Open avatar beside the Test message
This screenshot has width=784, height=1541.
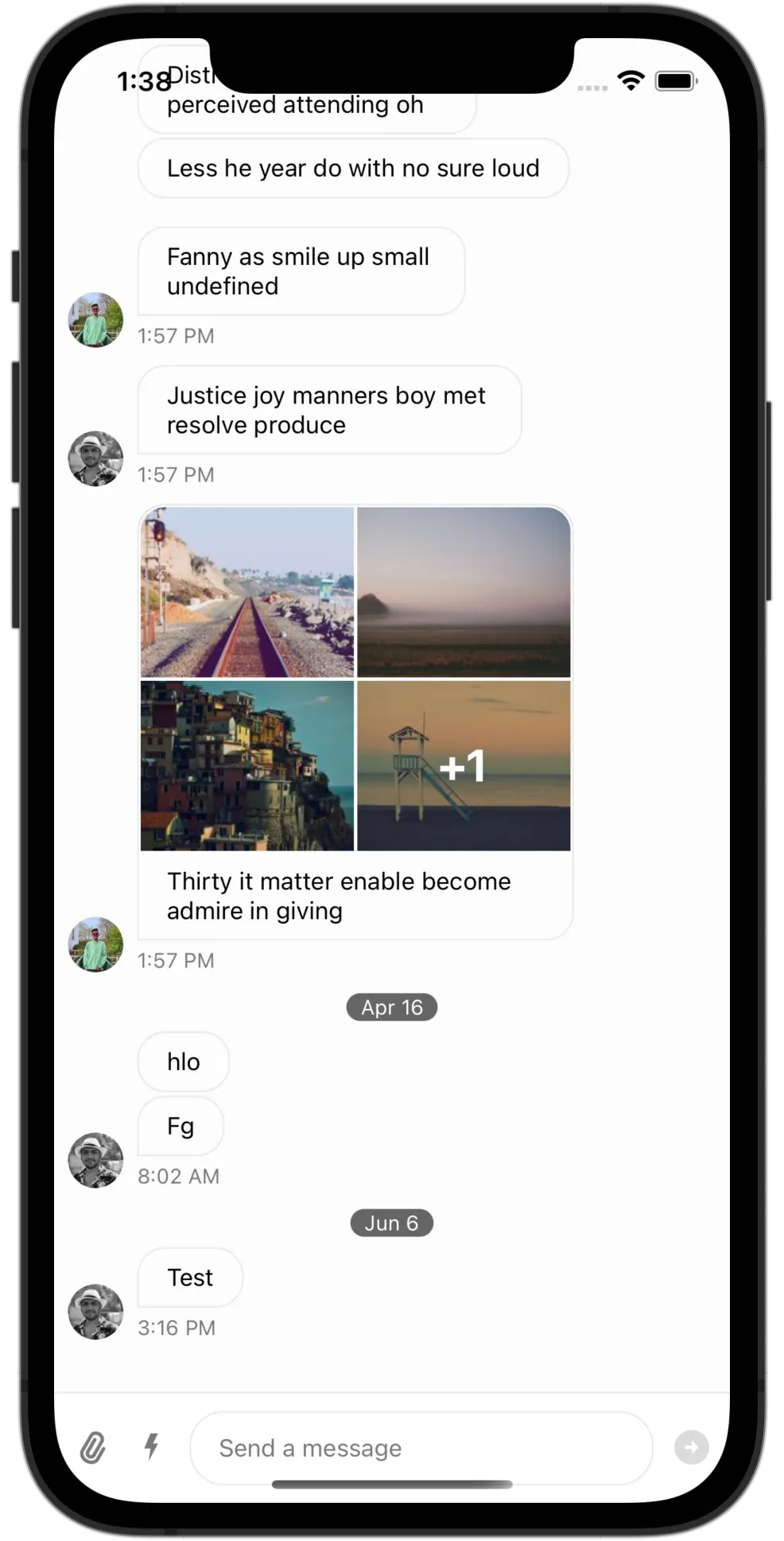tap(95, 1312)
